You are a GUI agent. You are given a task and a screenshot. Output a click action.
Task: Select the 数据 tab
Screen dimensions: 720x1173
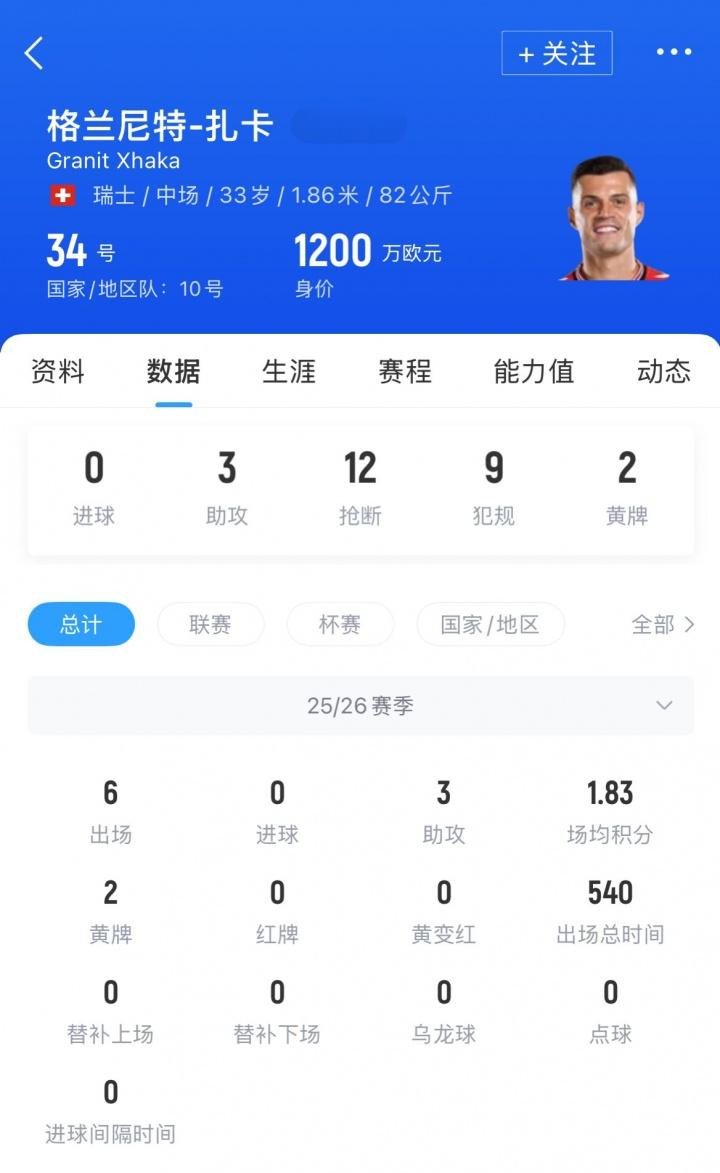click(x=173, y=372)
